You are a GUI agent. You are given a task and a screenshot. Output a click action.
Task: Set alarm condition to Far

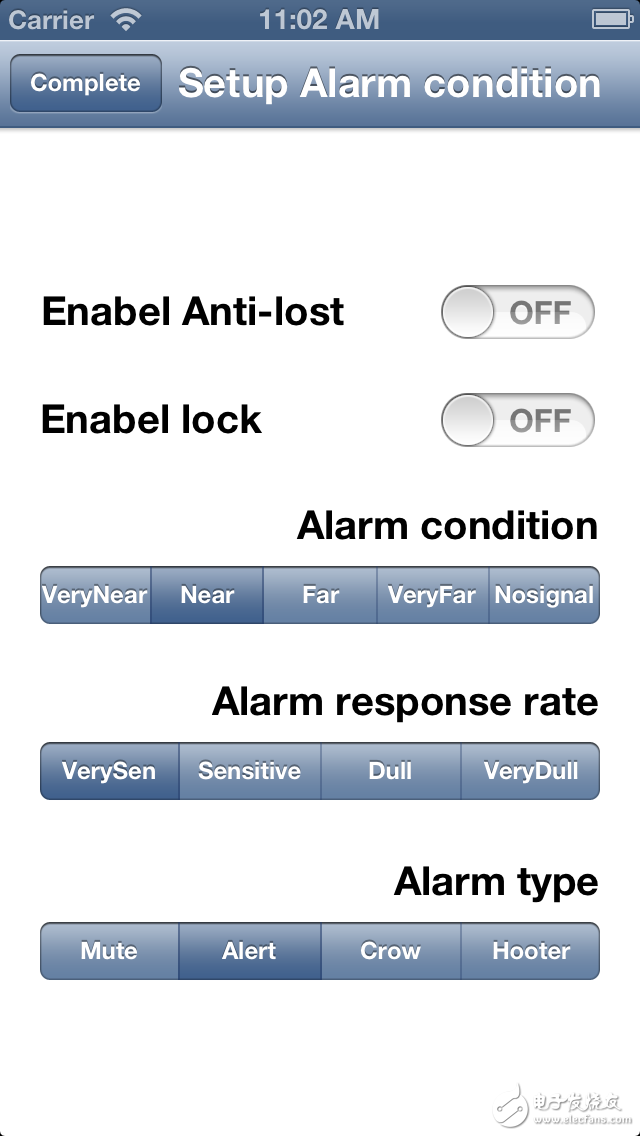[320, 595]
